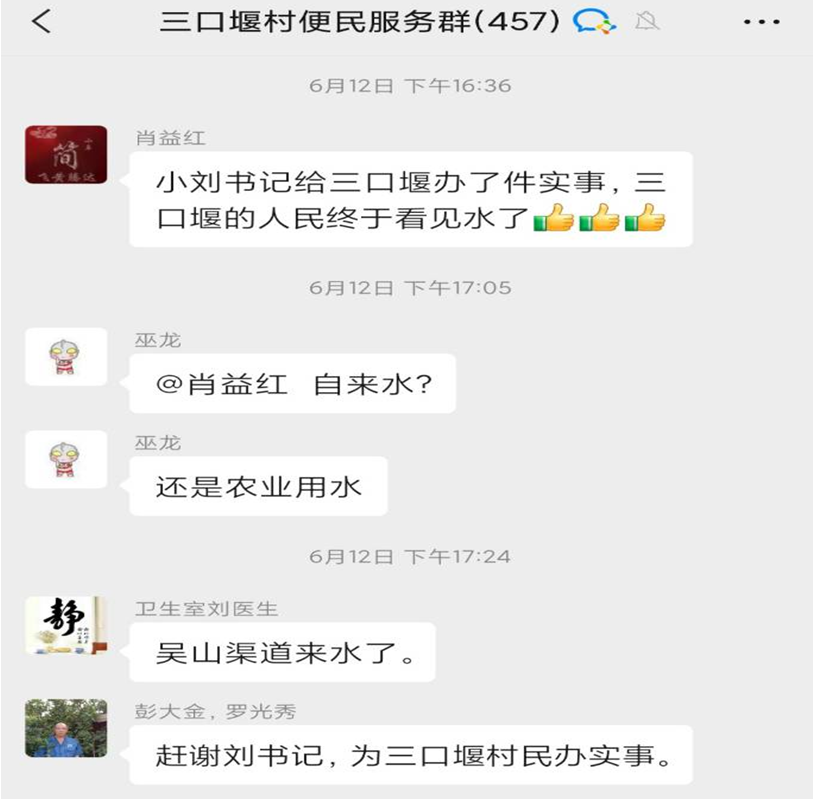Open the three-dot chat info menu
813x799 pixels.
(x=765, y=22)
